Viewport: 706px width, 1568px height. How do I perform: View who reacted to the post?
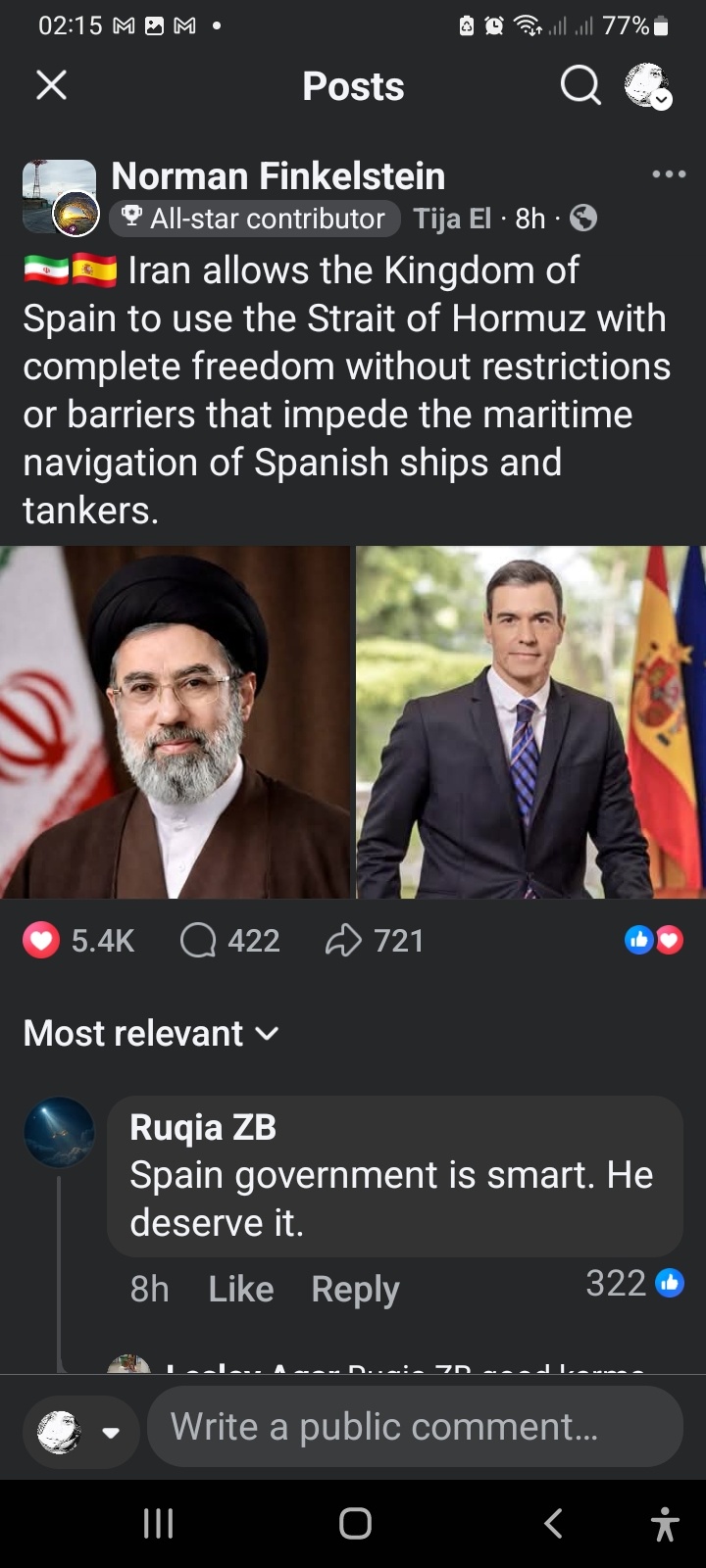(x=654, y=941)
